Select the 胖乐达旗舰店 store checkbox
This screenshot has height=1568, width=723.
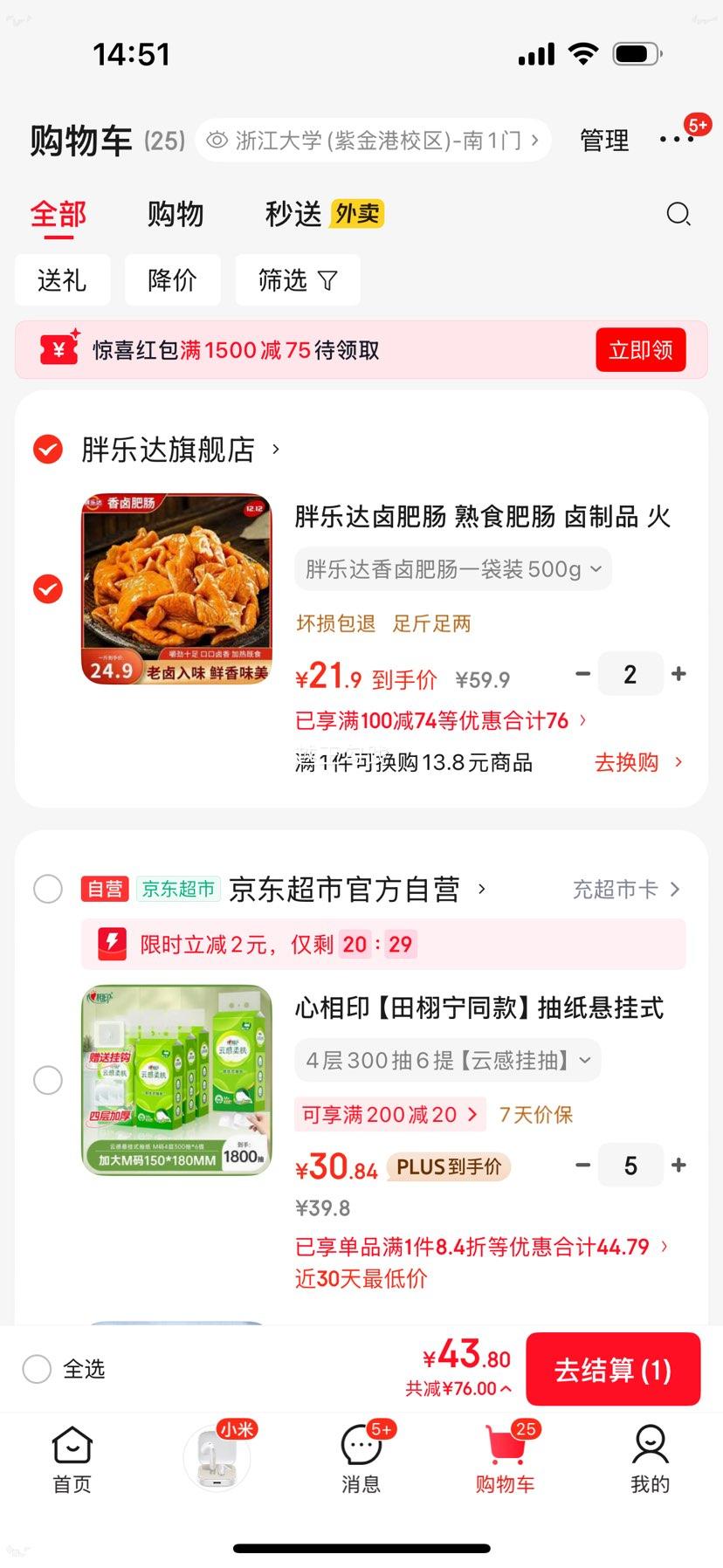(48, 450)
